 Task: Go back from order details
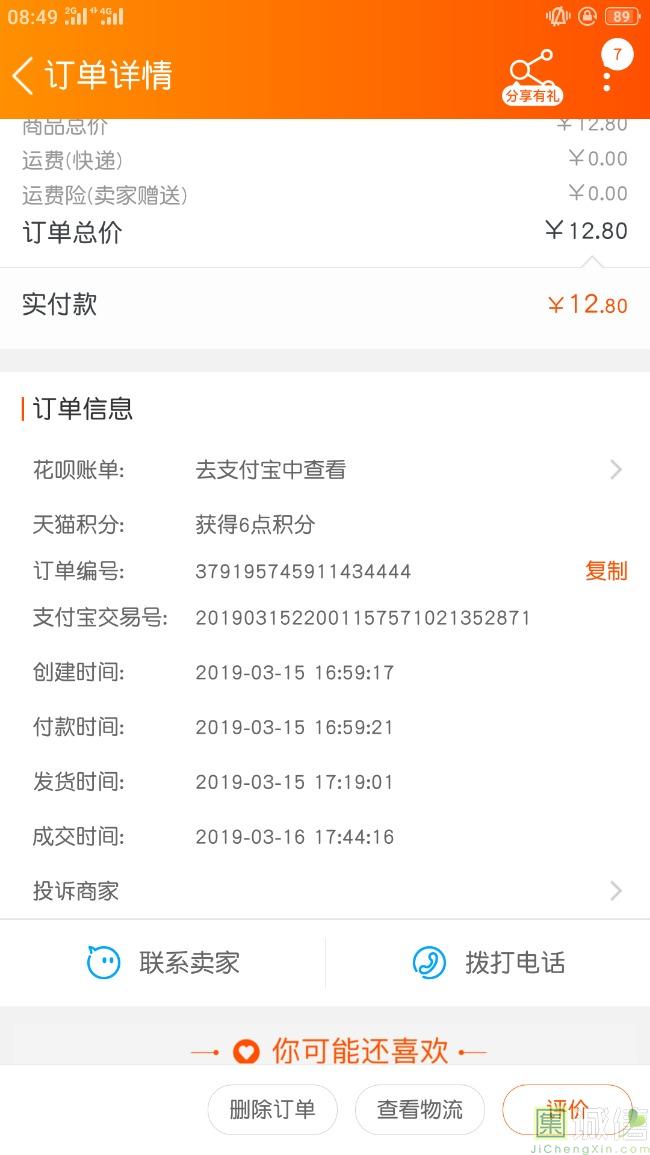[x=23, y=76]
